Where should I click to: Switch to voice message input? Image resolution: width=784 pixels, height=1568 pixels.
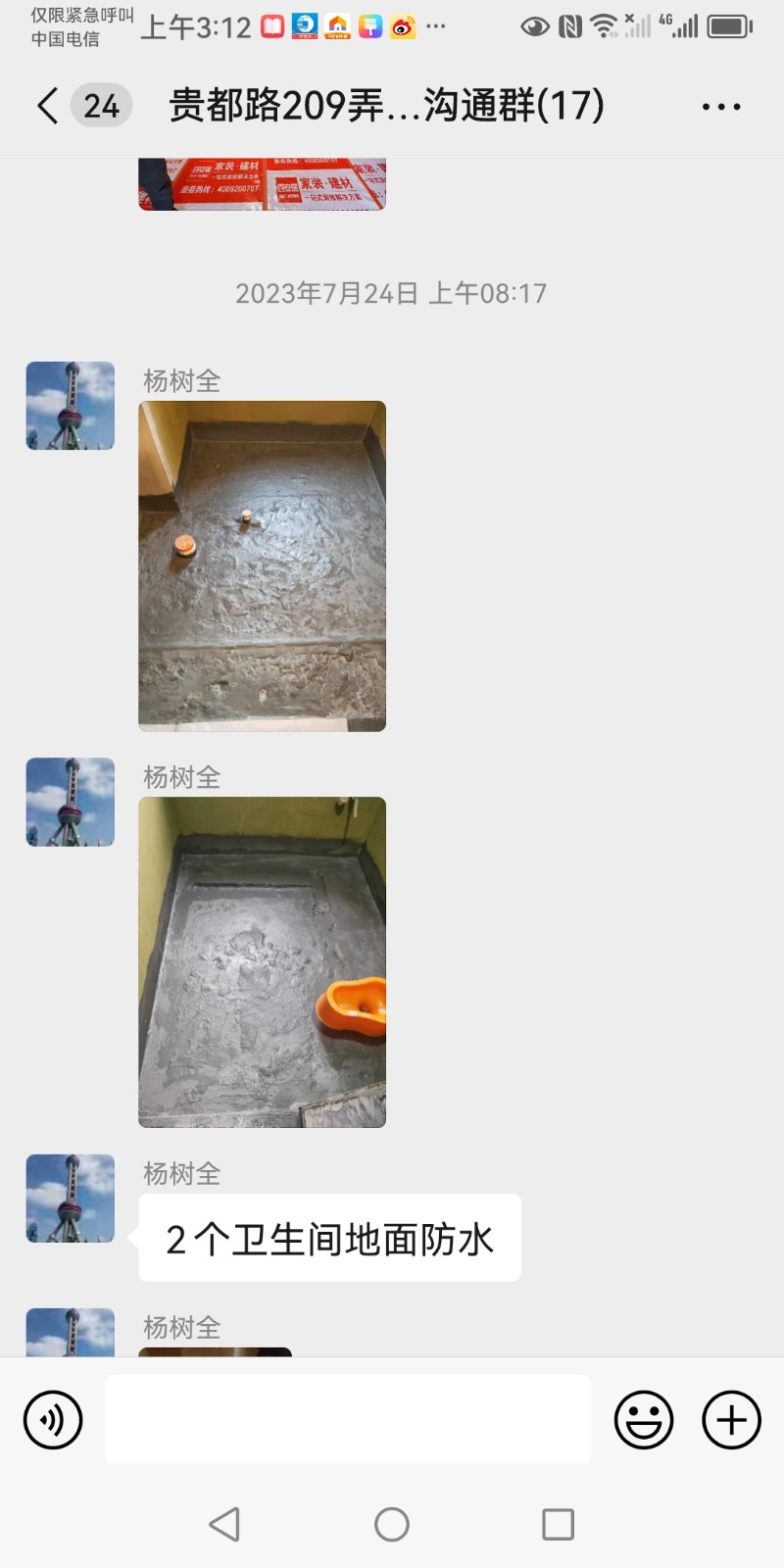click(53, 1419)
